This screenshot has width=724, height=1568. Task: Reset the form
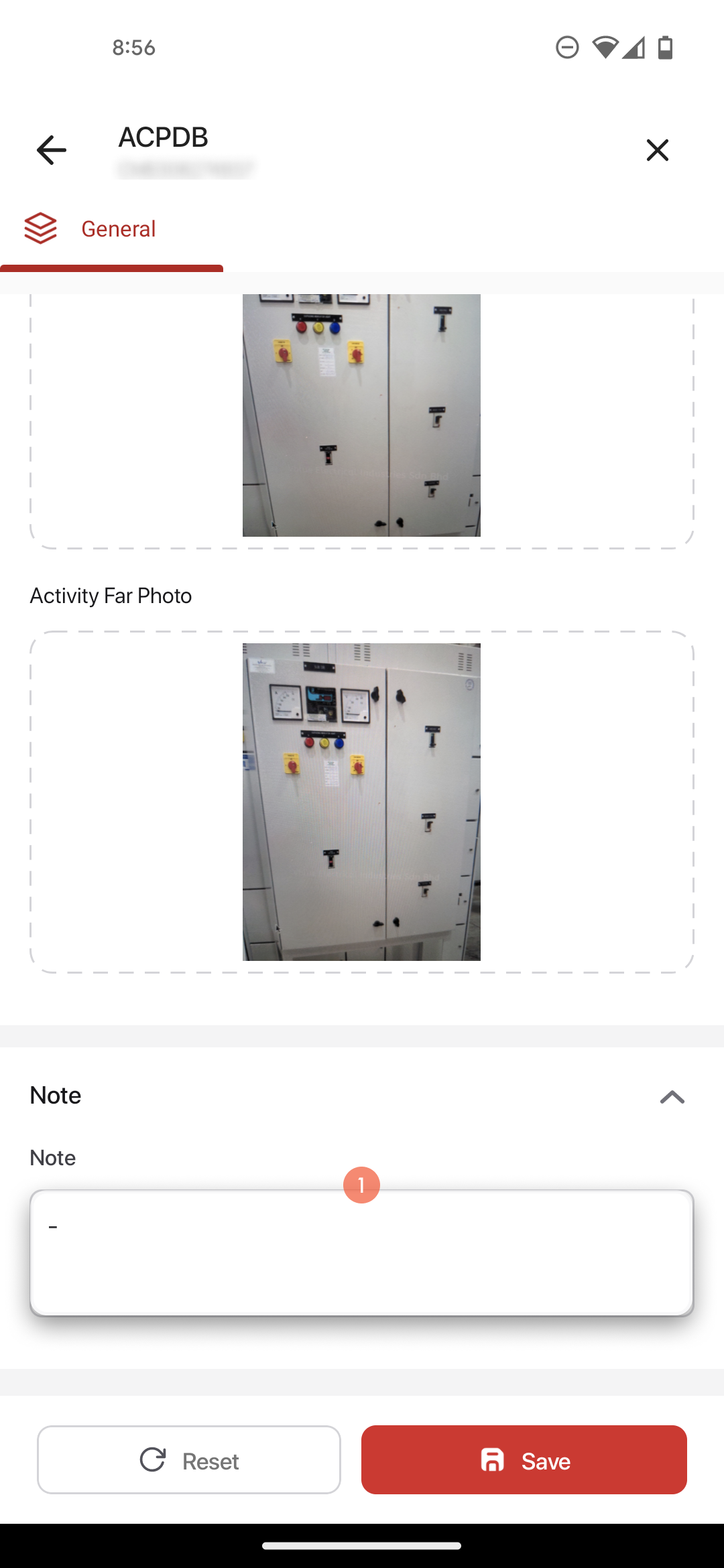(x=189, y=1460)
